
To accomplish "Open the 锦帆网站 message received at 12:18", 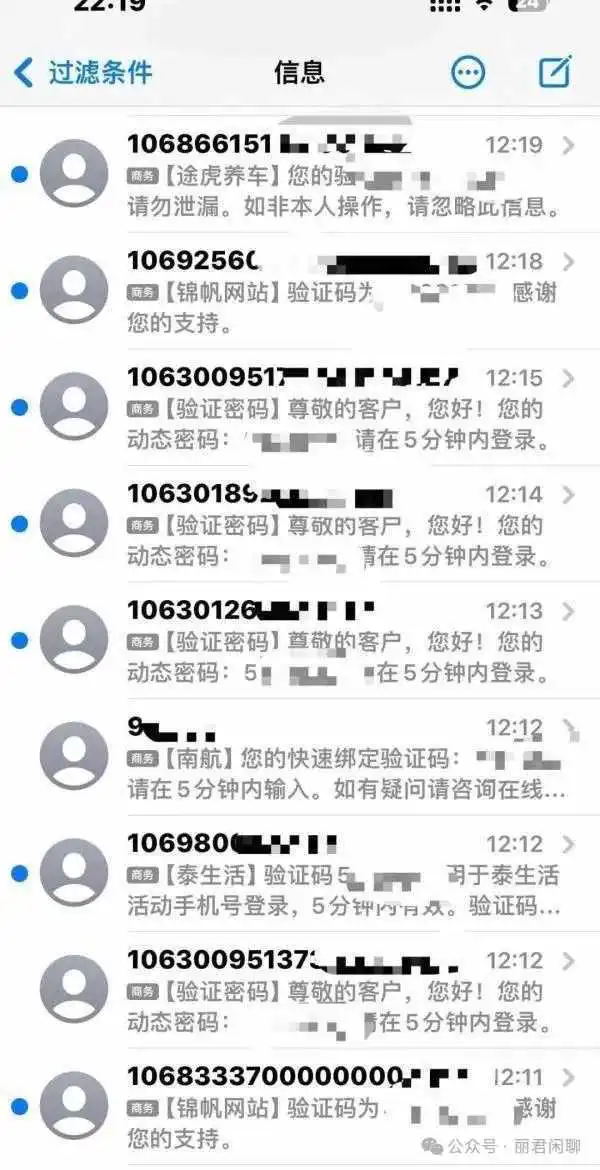I will tap(340, 292).
